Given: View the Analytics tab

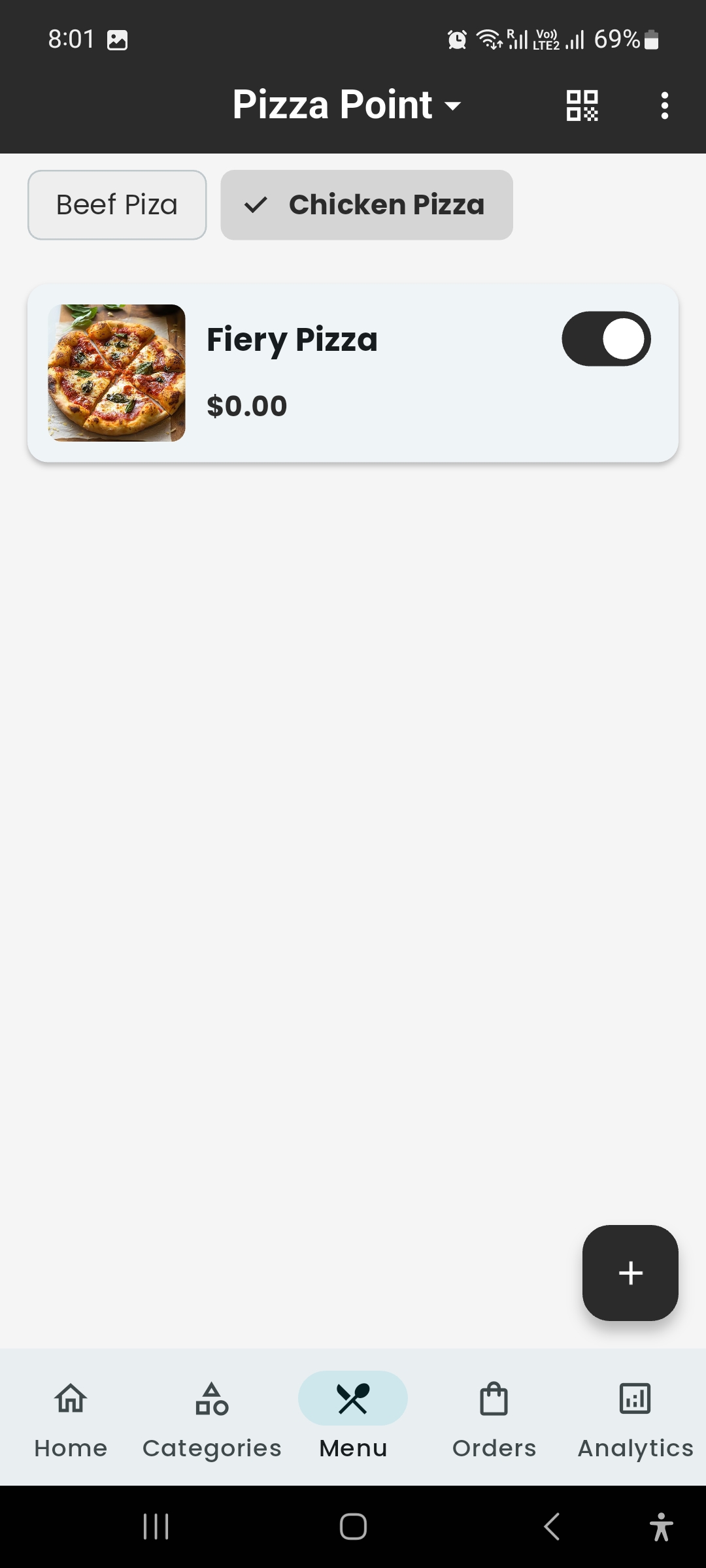Looking at the screenshot, I should (x=635, y=1419).
